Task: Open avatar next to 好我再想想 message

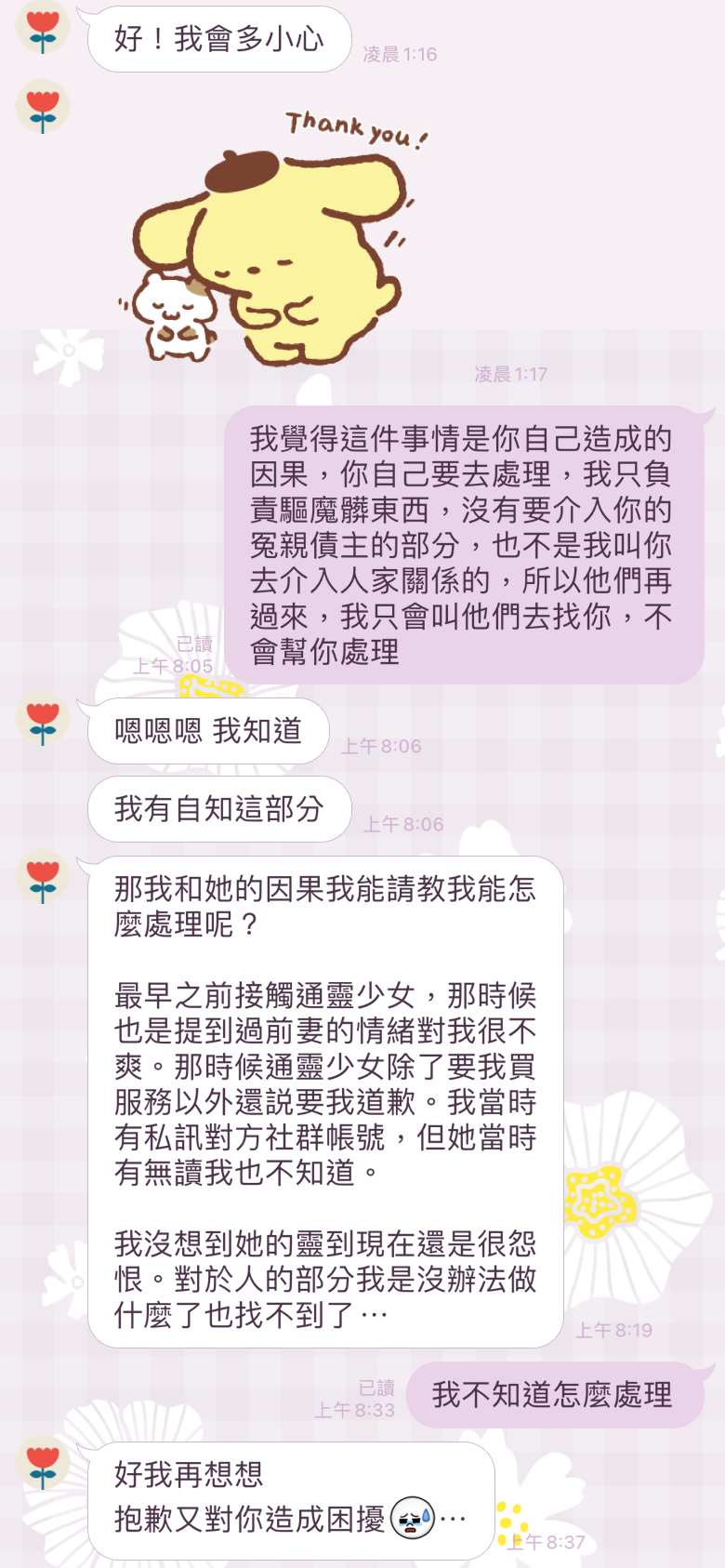Action: point(43,1462)
